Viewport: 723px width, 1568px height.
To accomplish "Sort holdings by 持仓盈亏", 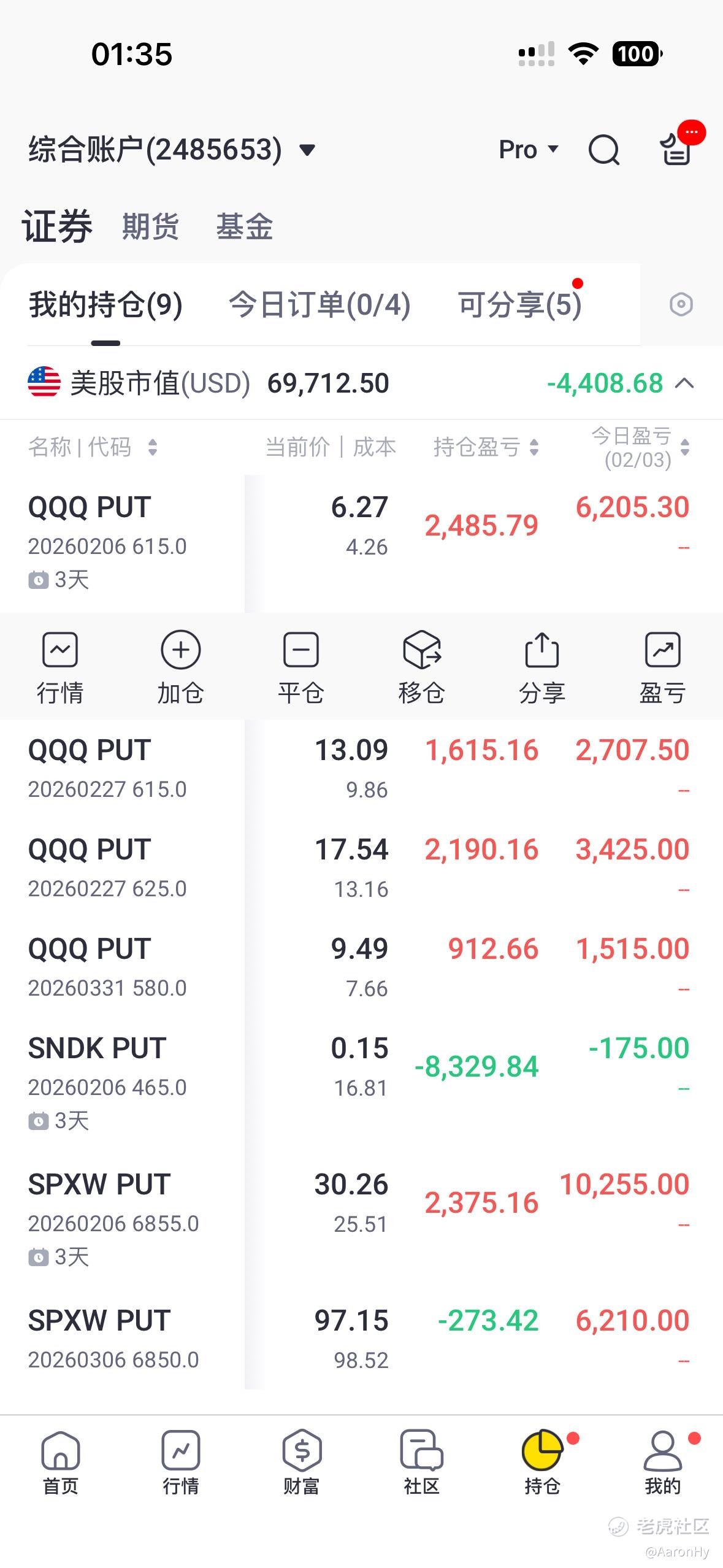I will click(x=486, y=447).
